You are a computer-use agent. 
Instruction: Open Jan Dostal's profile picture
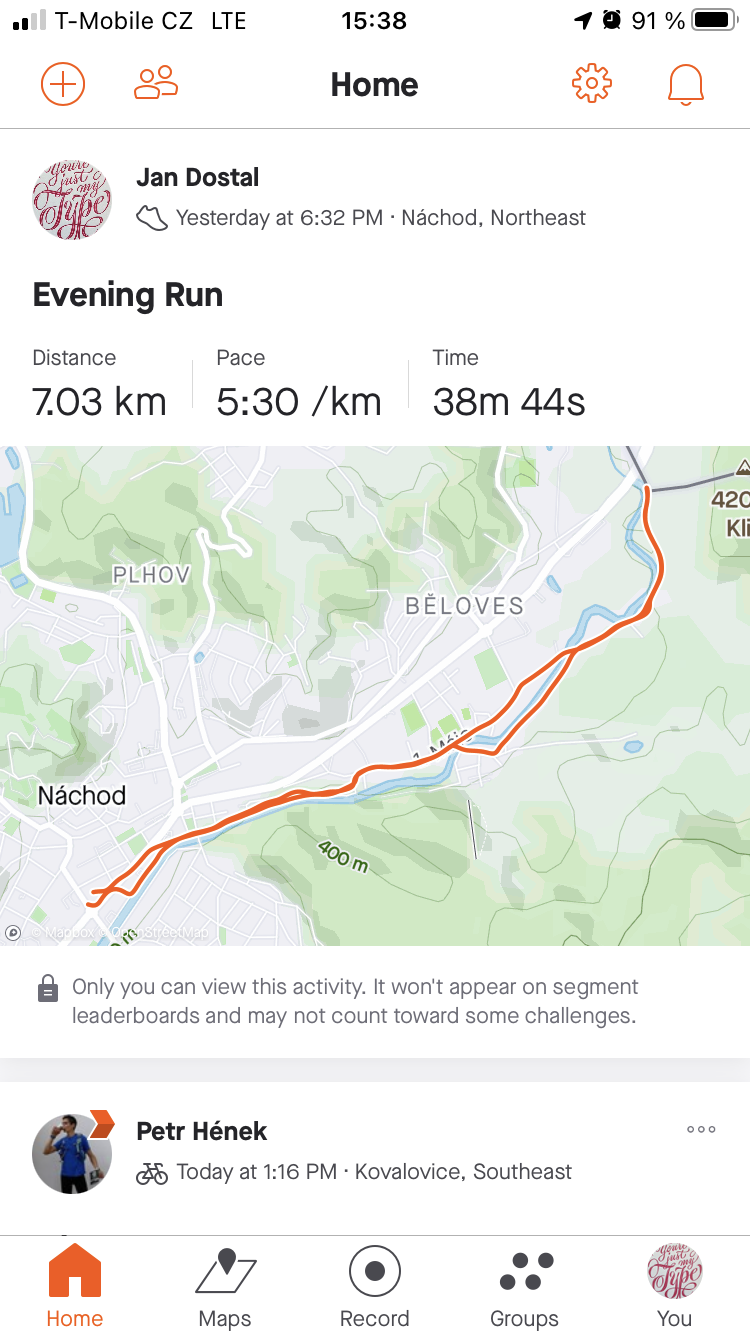(x=72, y=199)
